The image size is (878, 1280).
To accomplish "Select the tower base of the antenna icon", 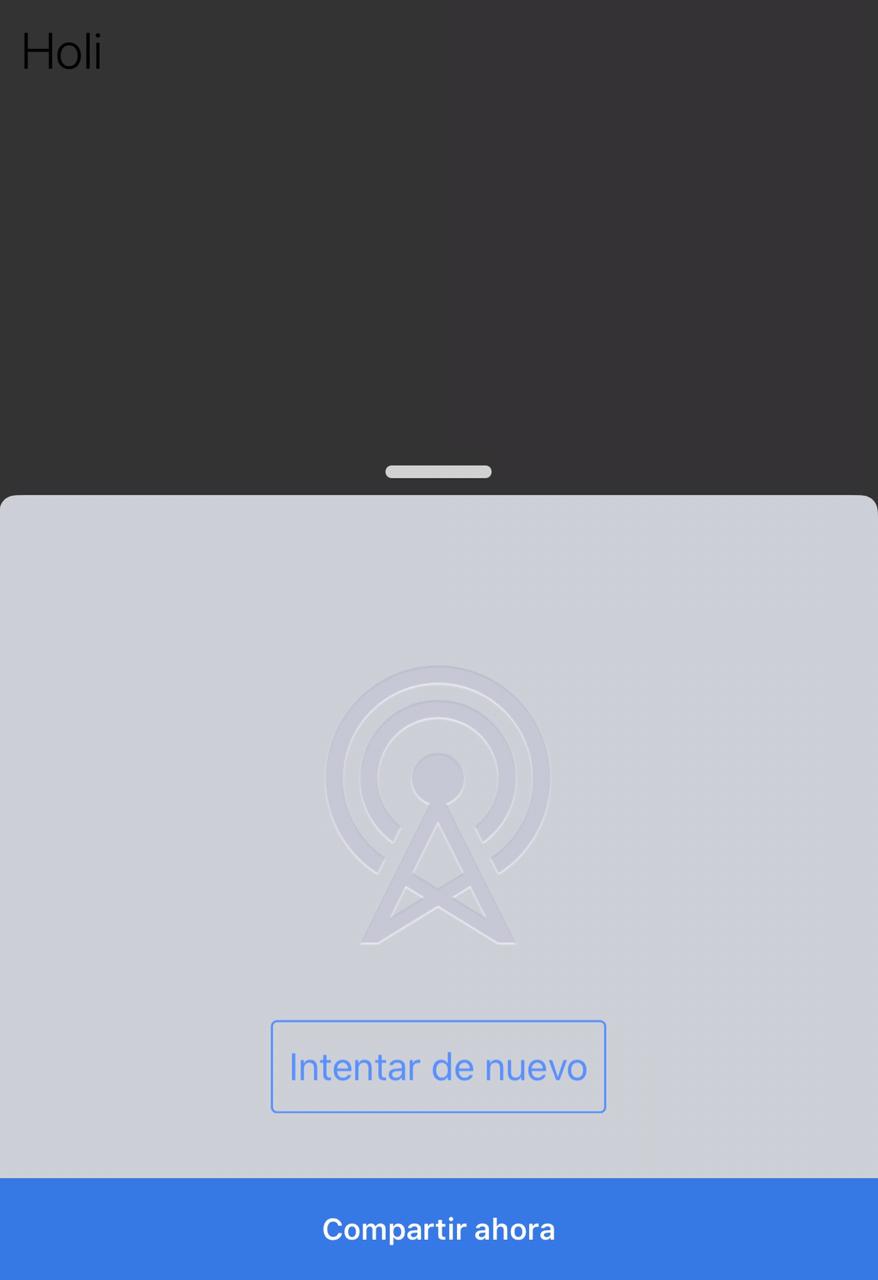I will pyautogui.click(x=437, y=910).
